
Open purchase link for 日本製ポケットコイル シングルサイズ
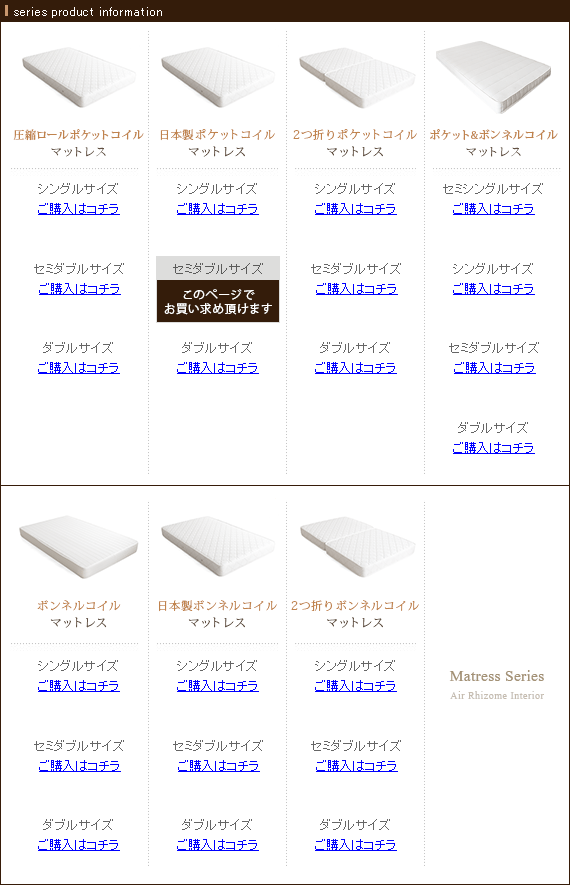217,209
